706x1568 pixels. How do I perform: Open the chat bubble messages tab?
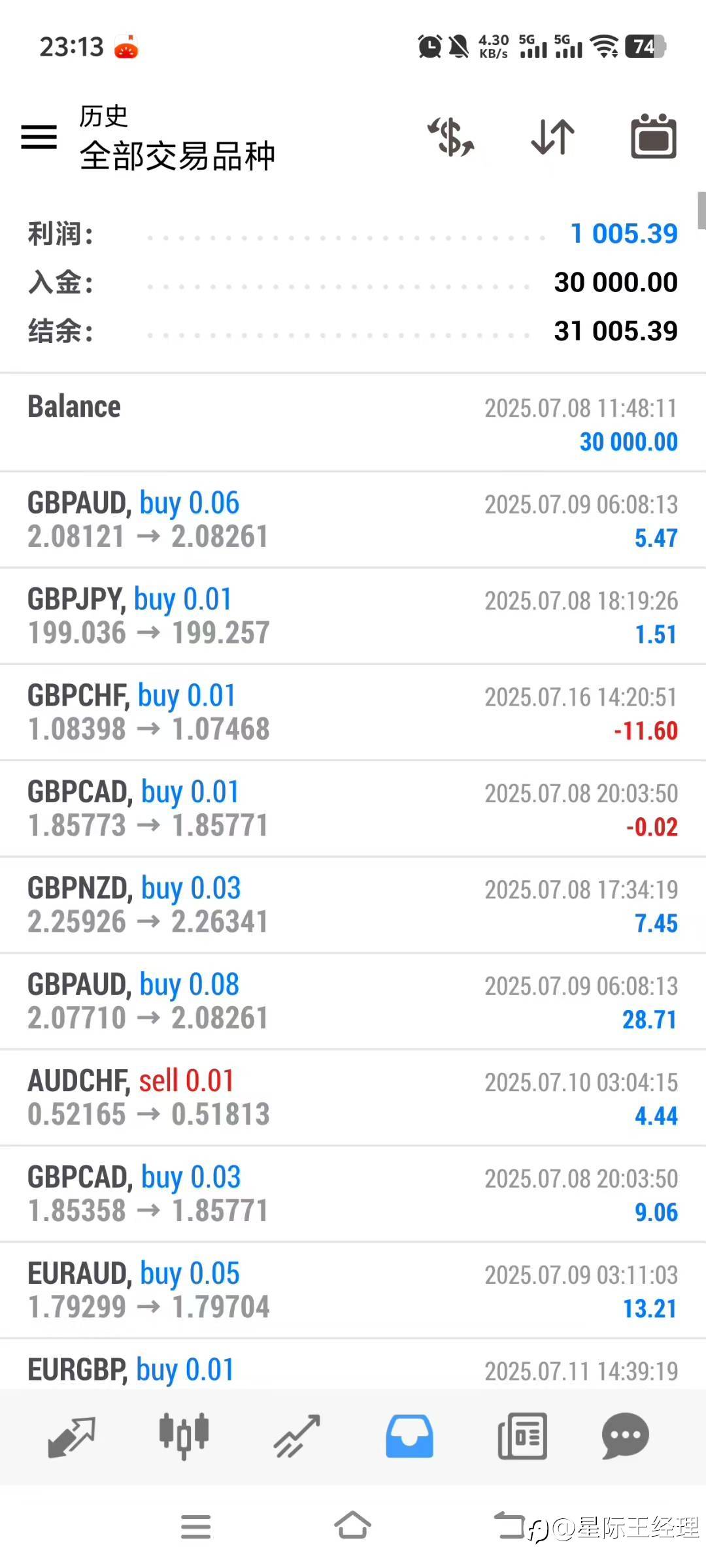click(x=625, y=1436)
